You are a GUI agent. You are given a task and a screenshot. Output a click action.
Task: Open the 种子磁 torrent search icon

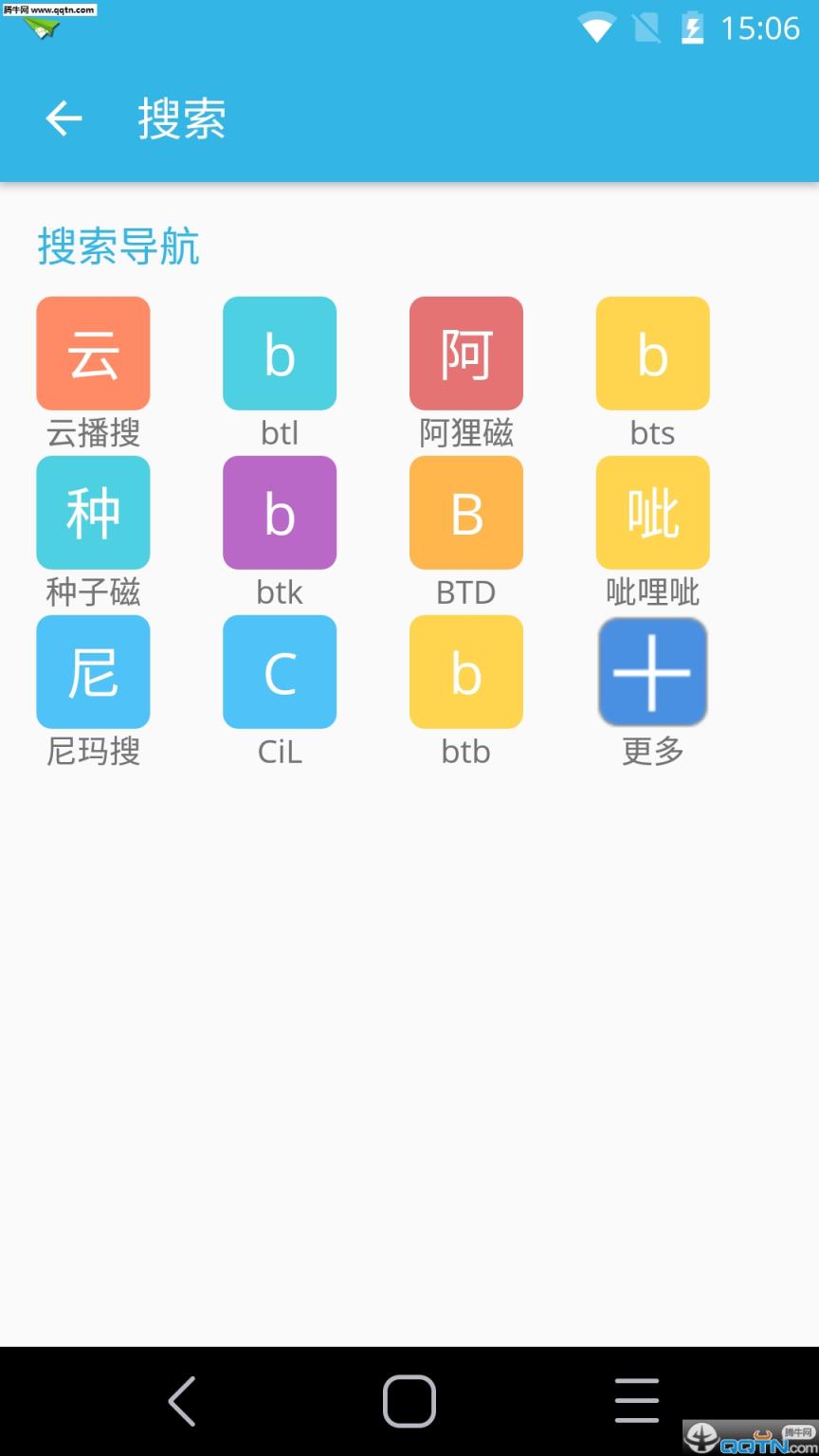(x=93, y=512)
